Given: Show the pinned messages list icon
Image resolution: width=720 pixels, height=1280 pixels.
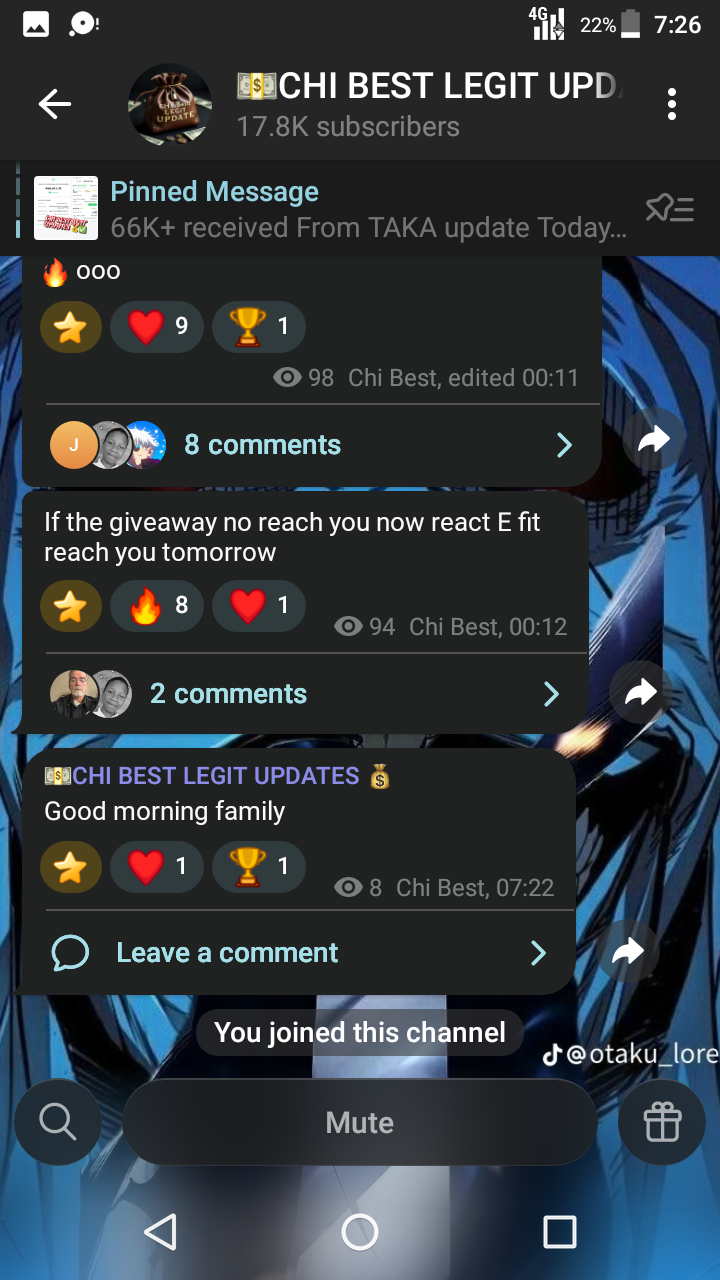Looking at the screenshot, I should (x=669, y=209).
